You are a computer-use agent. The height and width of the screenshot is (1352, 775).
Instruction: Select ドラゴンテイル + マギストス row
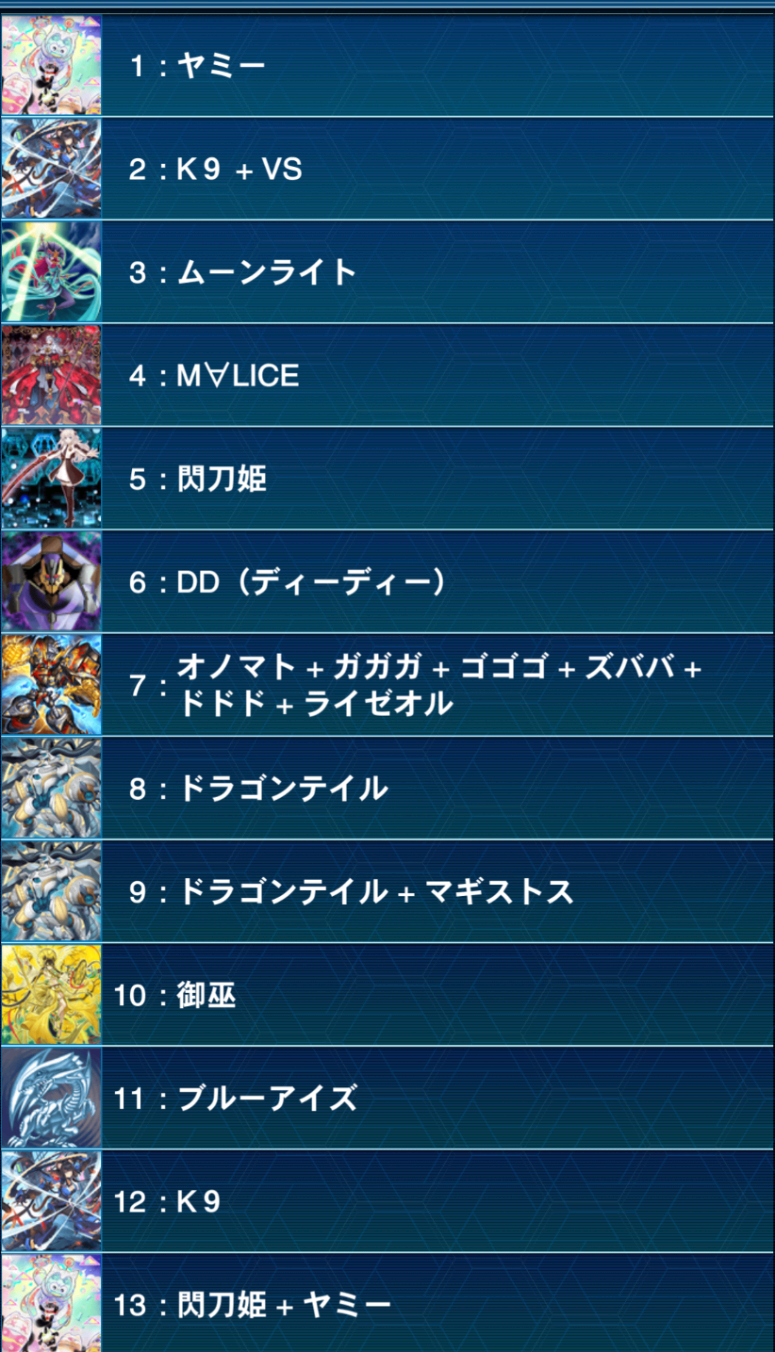click(387, 891)
